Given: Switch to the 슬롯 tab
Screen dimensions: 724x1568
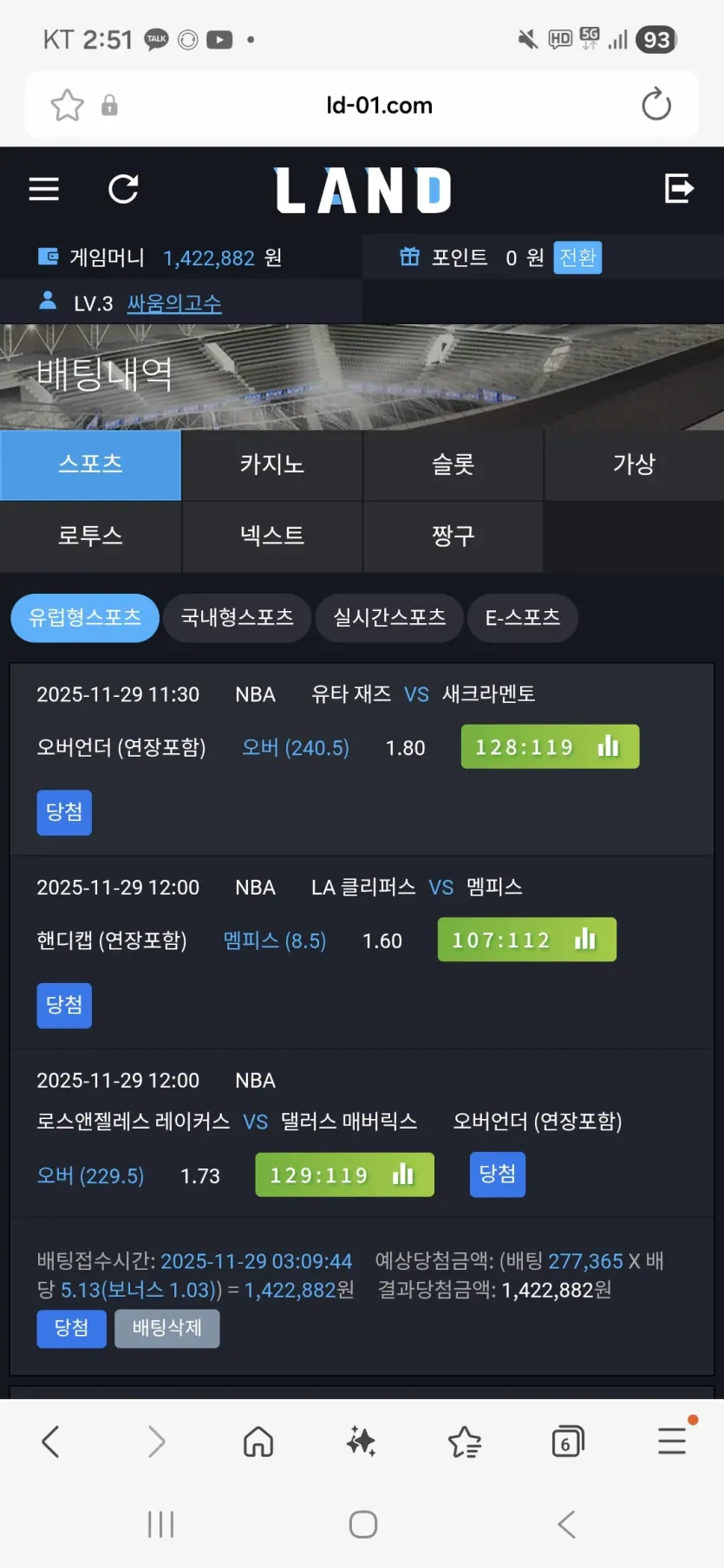Looking at the screenshot, I should pyautogui.click(x=453, y=465).
